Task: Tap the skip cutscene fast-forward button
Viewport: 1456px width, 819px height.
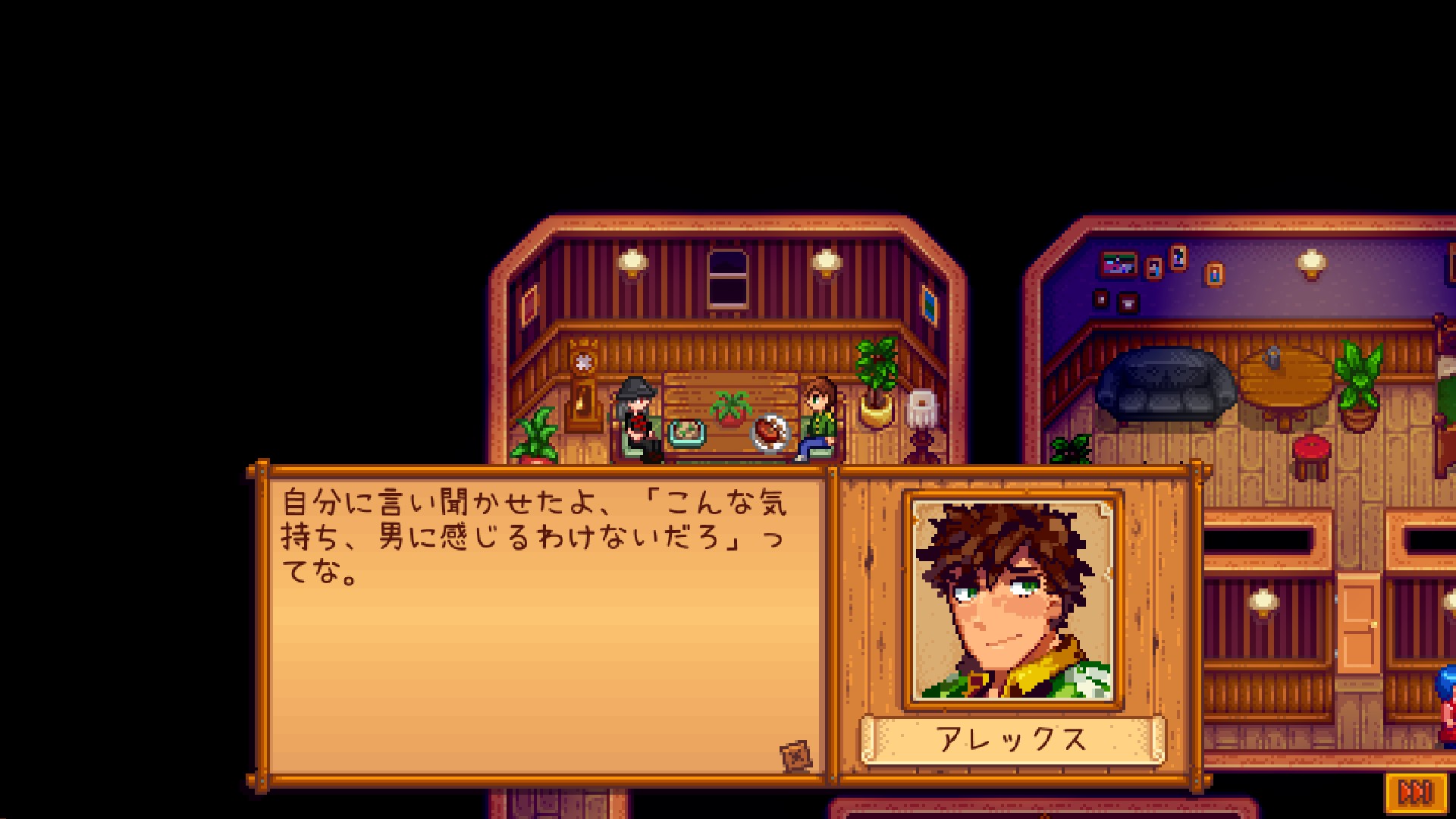Action: click(1414, 792)
